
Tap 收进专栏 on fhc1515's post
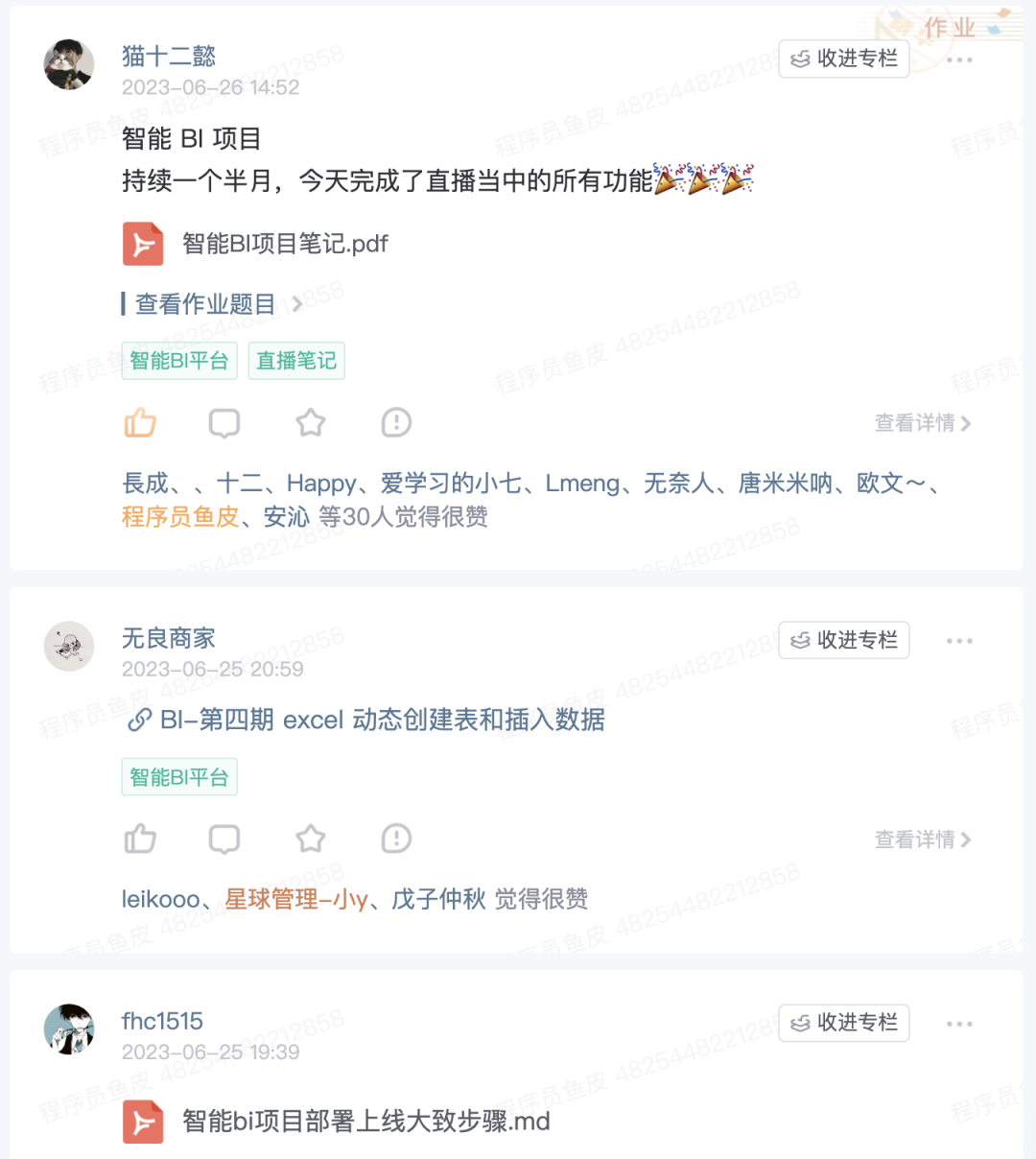844,1023
